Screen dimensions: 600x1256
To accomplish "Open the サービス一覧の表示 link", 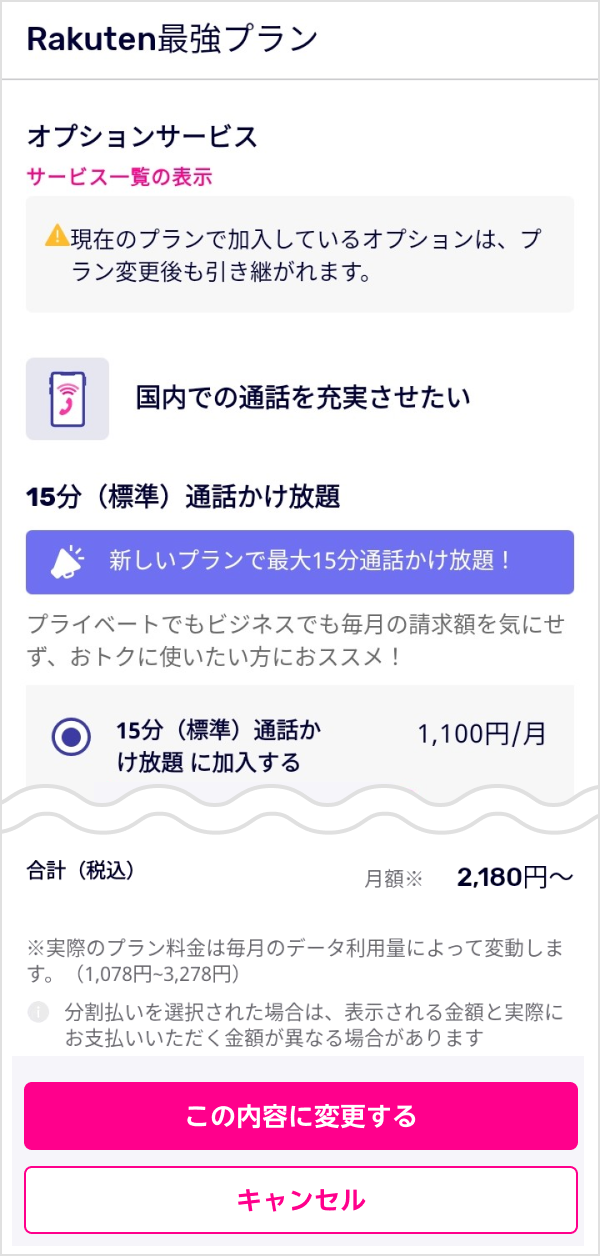I will tap(119, 178).
